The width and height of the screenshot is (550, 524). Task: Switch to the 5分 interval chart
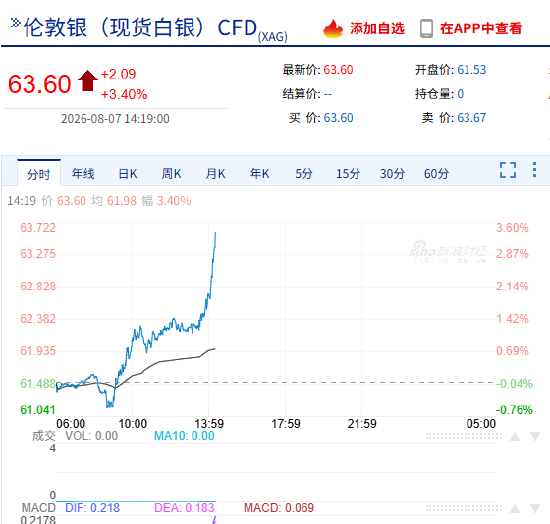[303, 174]
